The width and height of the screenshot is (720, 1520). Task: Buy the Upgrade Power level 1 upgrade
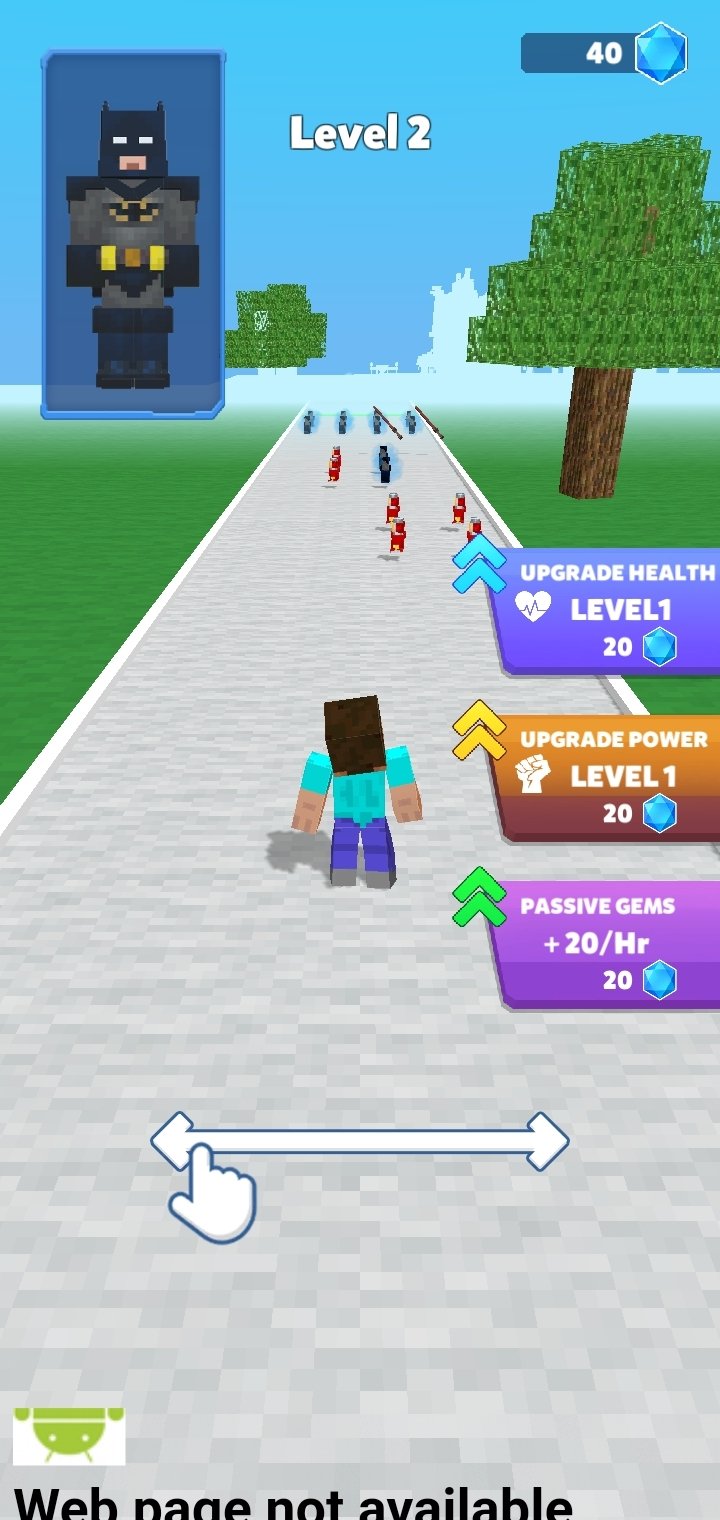pyautogui.click(x=605, y=777)
